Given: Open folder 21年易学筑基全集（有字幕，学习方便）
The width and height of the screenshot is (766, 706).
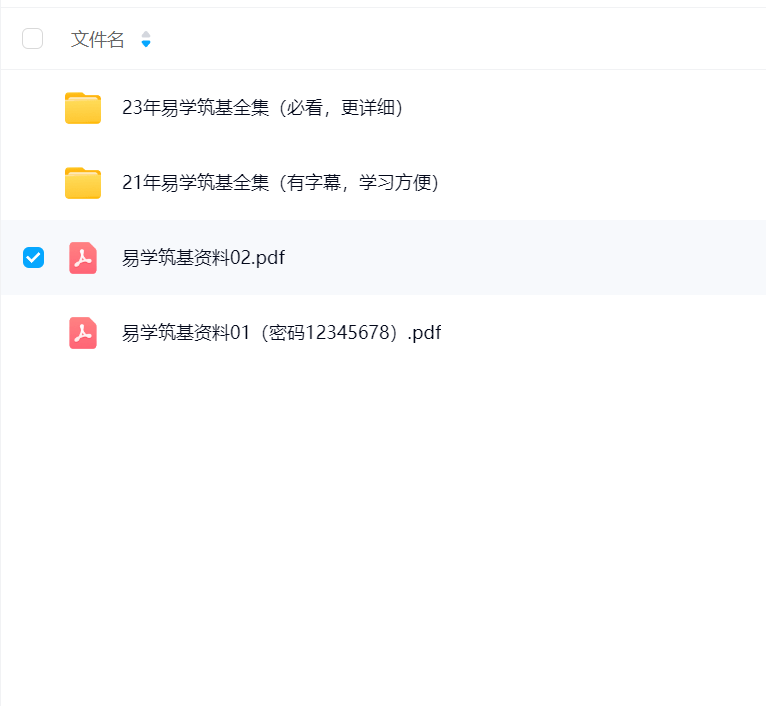Looking at the screenshot, I should (x=280, y=183).
